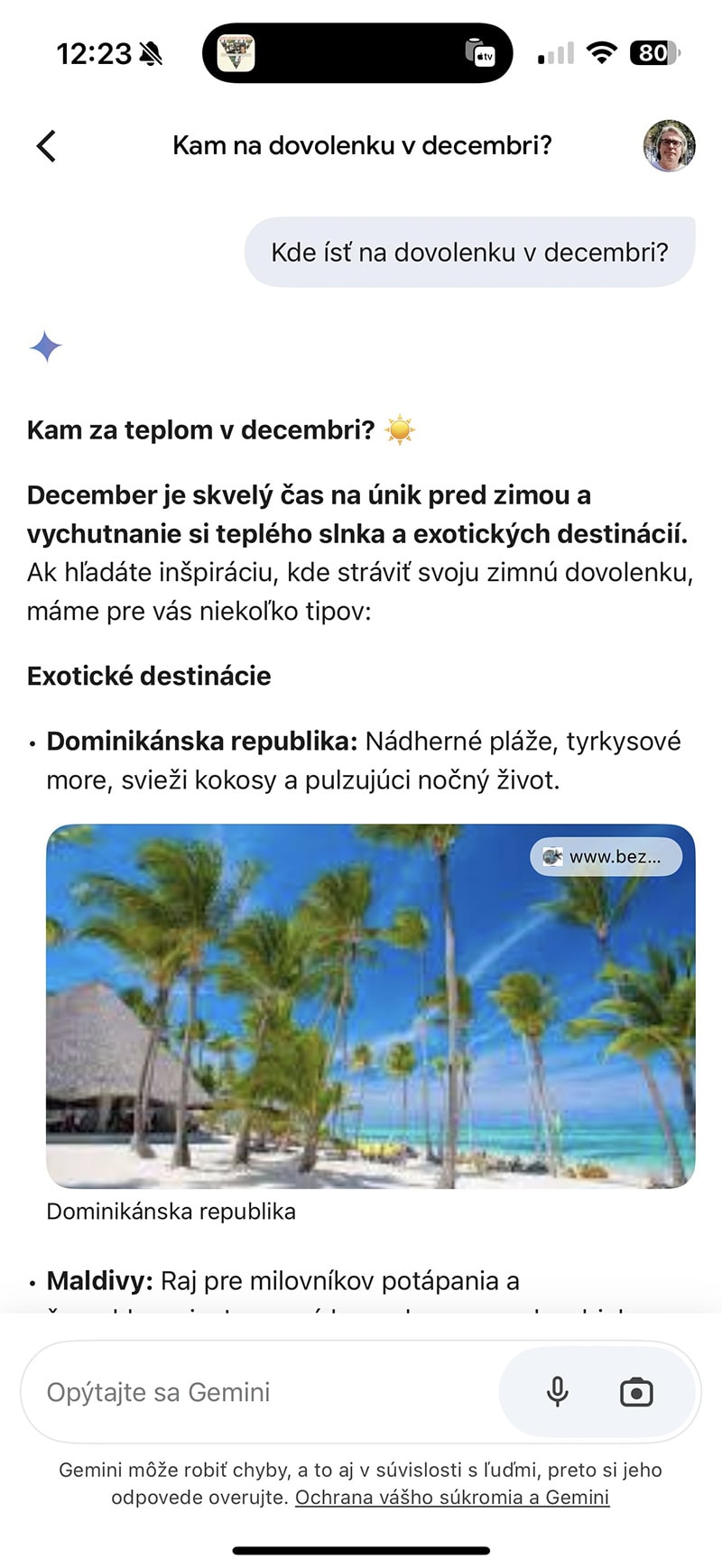Go back with the arrow icon

47,145
